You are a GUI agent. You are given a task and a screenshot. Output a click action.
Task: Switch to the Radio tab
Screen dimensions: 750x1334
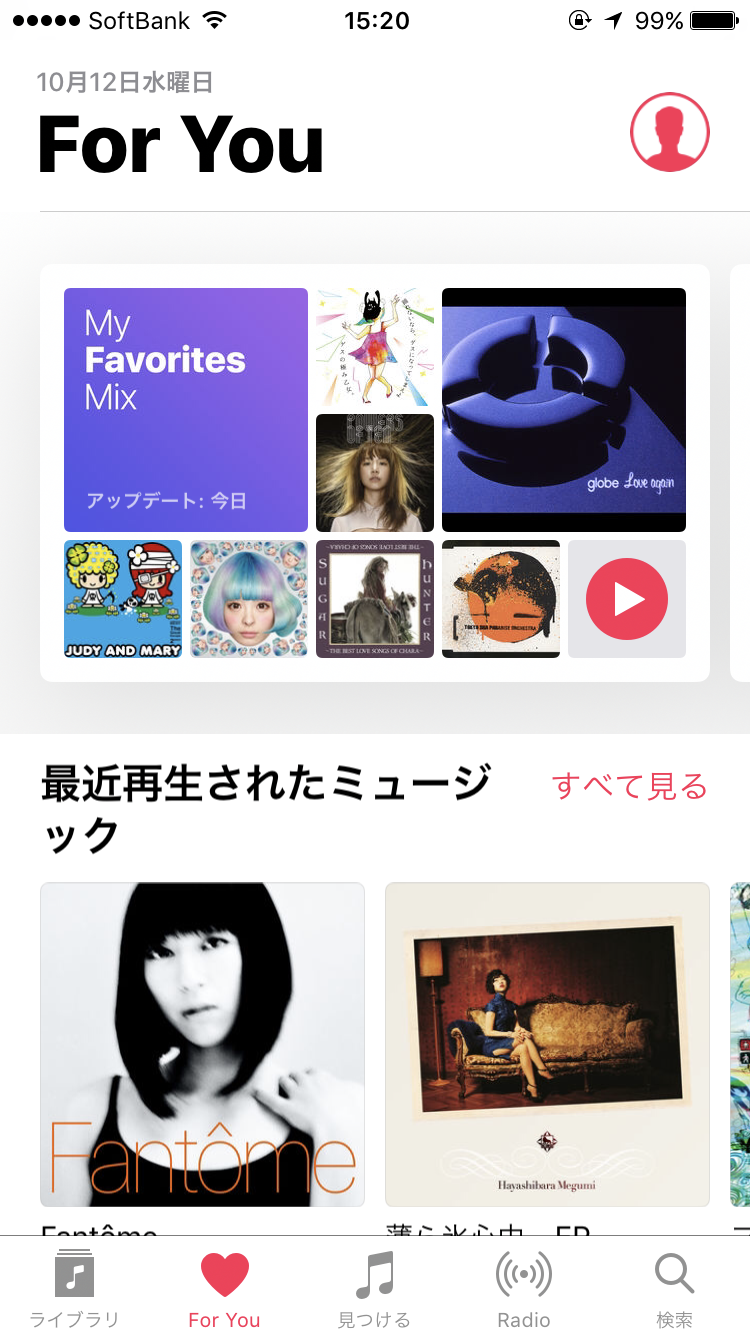point(524,1288)
